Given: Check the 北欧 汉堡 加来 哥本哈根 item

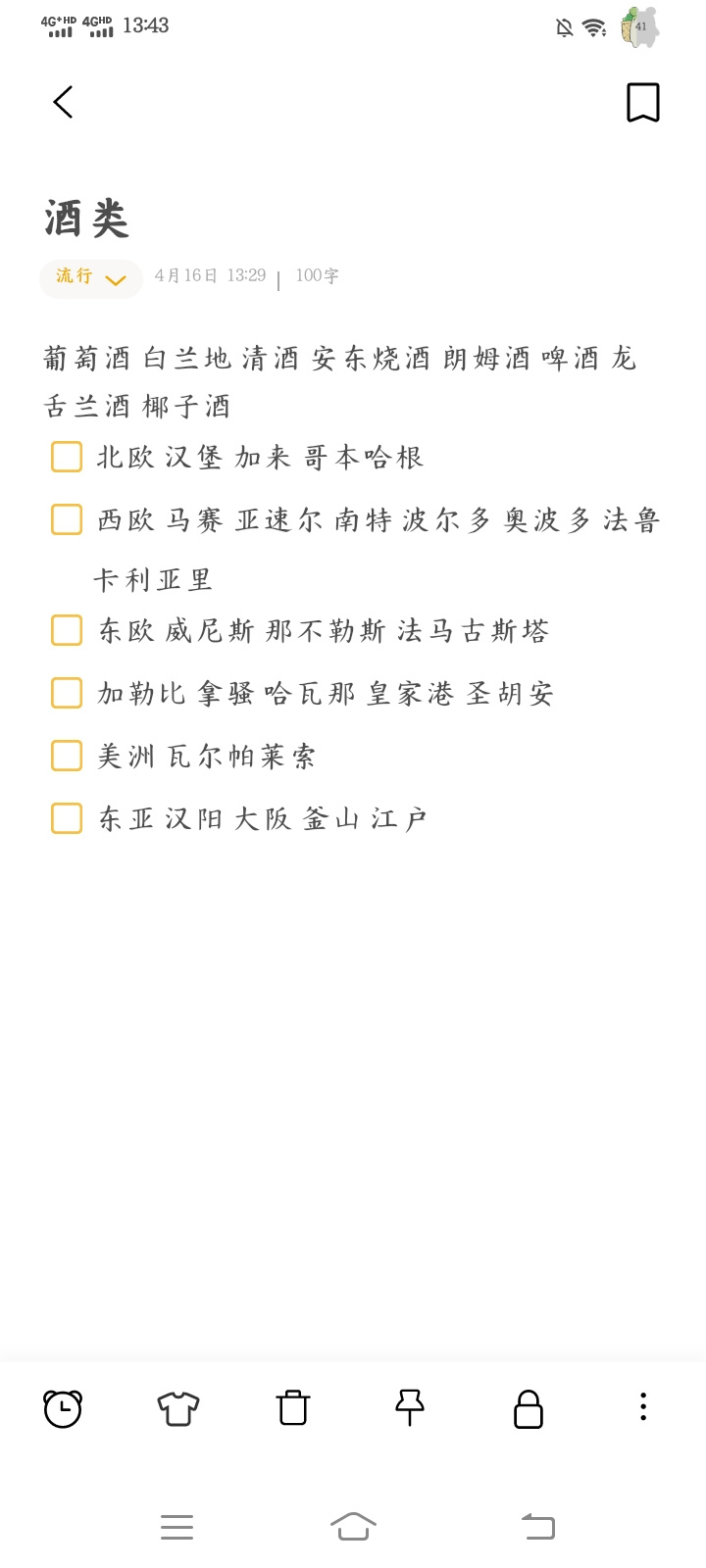Looking at the screenshot, I should [67, 457].
